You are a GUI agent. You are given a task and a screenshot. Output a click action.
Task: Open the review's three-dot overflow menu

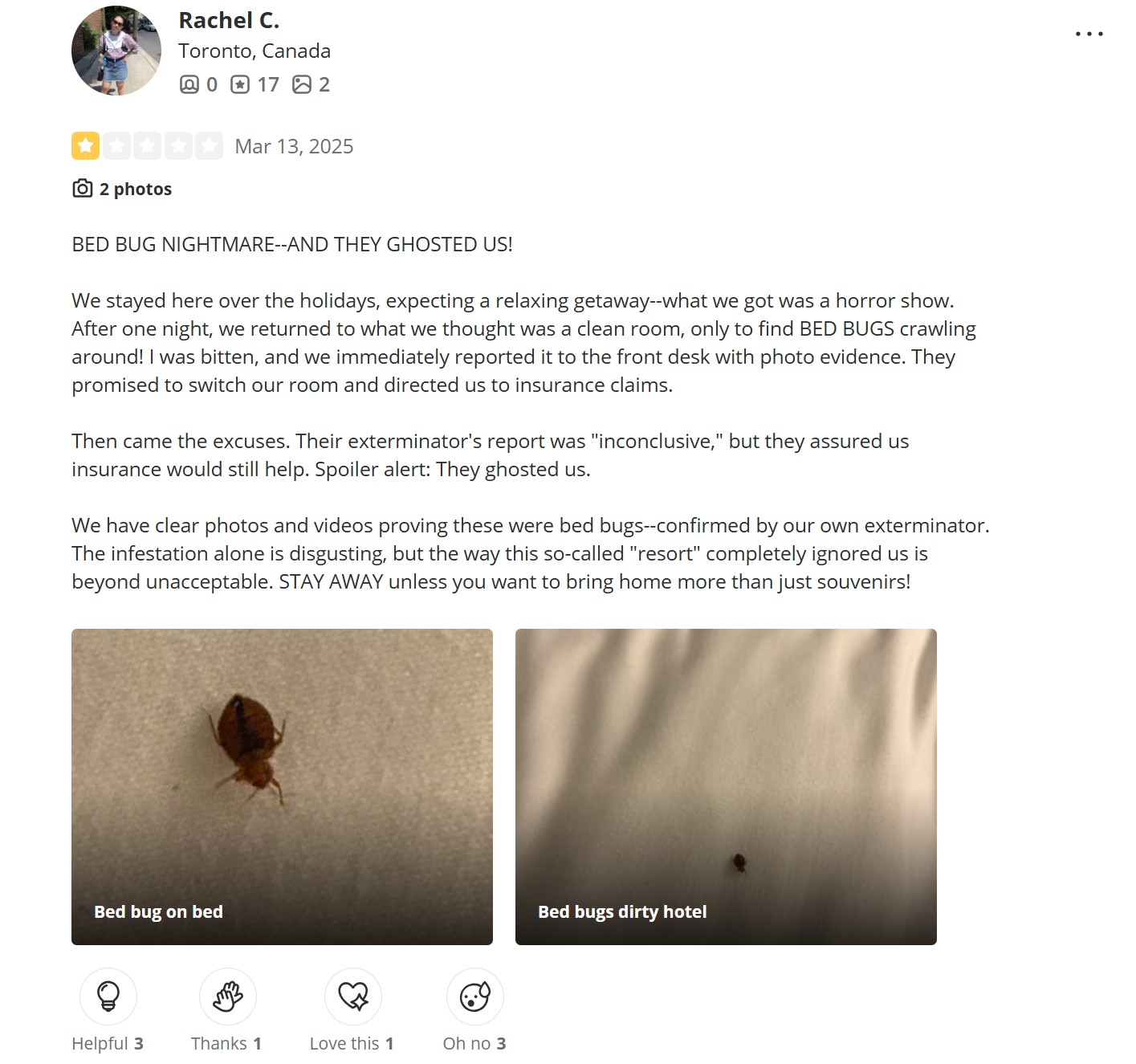[x=1089, y=34]
